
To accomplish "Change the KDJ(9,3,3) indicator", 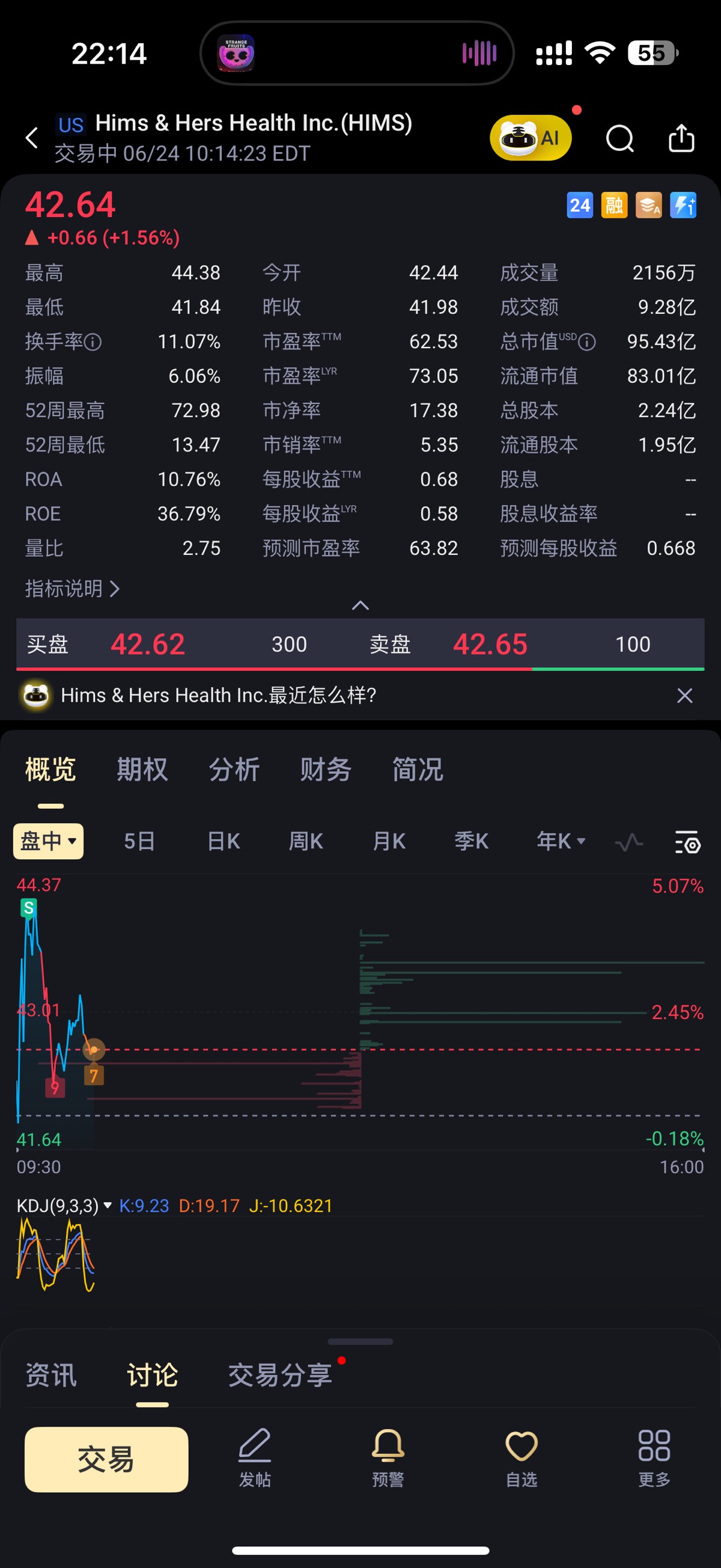I will point(64,1206).
